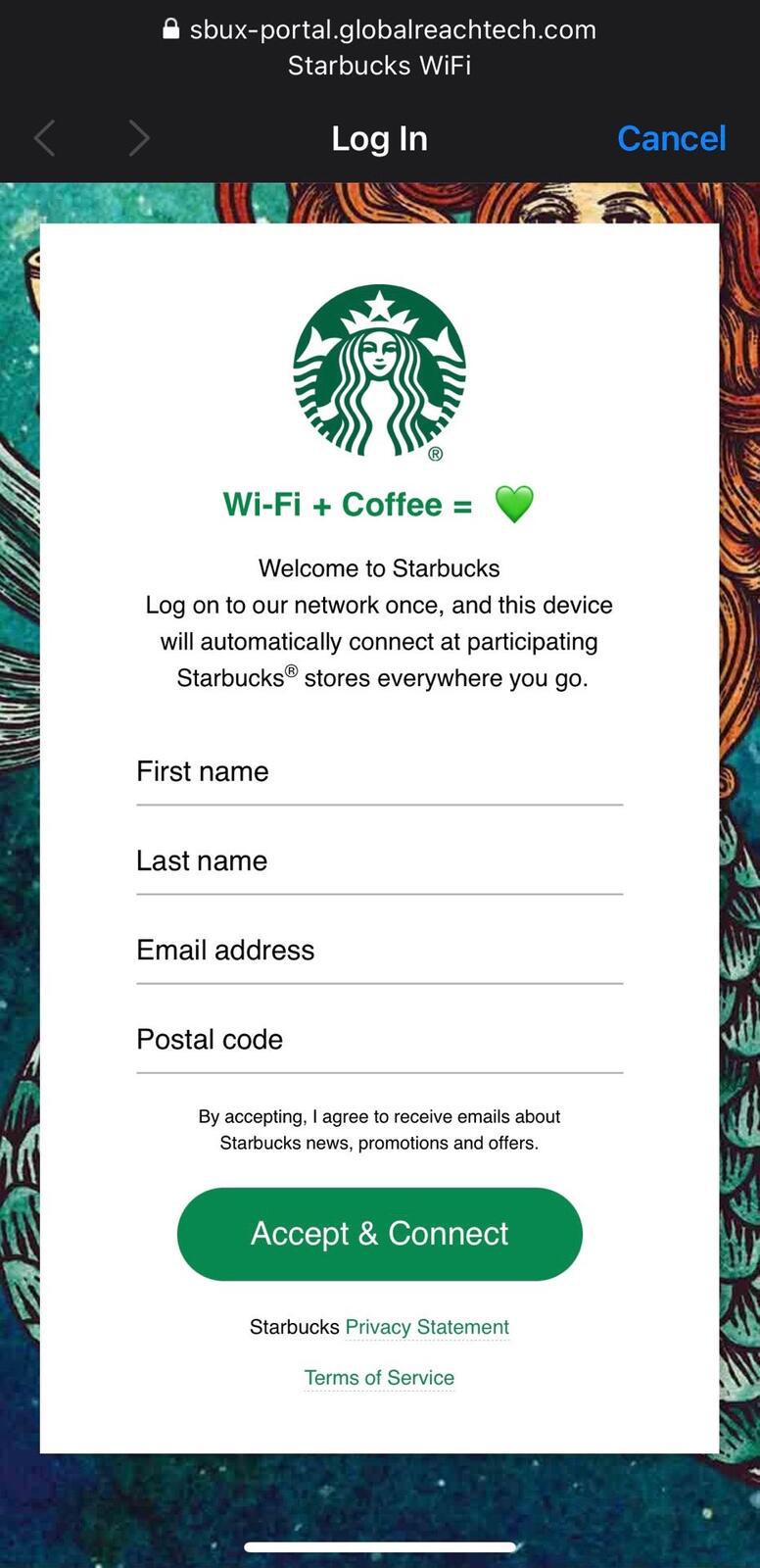Viewport: 760px width, 1568px height.
Task: Go back using the browser back arrow
Action: click(45, 138)
